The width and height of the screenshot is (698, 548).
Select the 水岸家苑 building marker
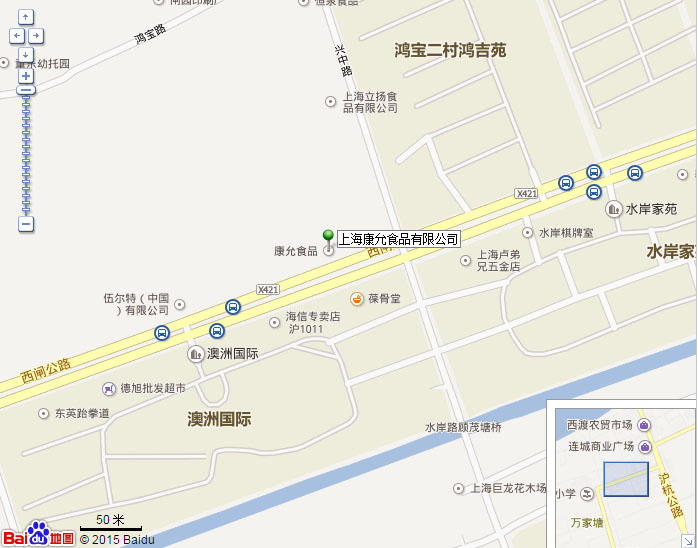pos(614,209)
